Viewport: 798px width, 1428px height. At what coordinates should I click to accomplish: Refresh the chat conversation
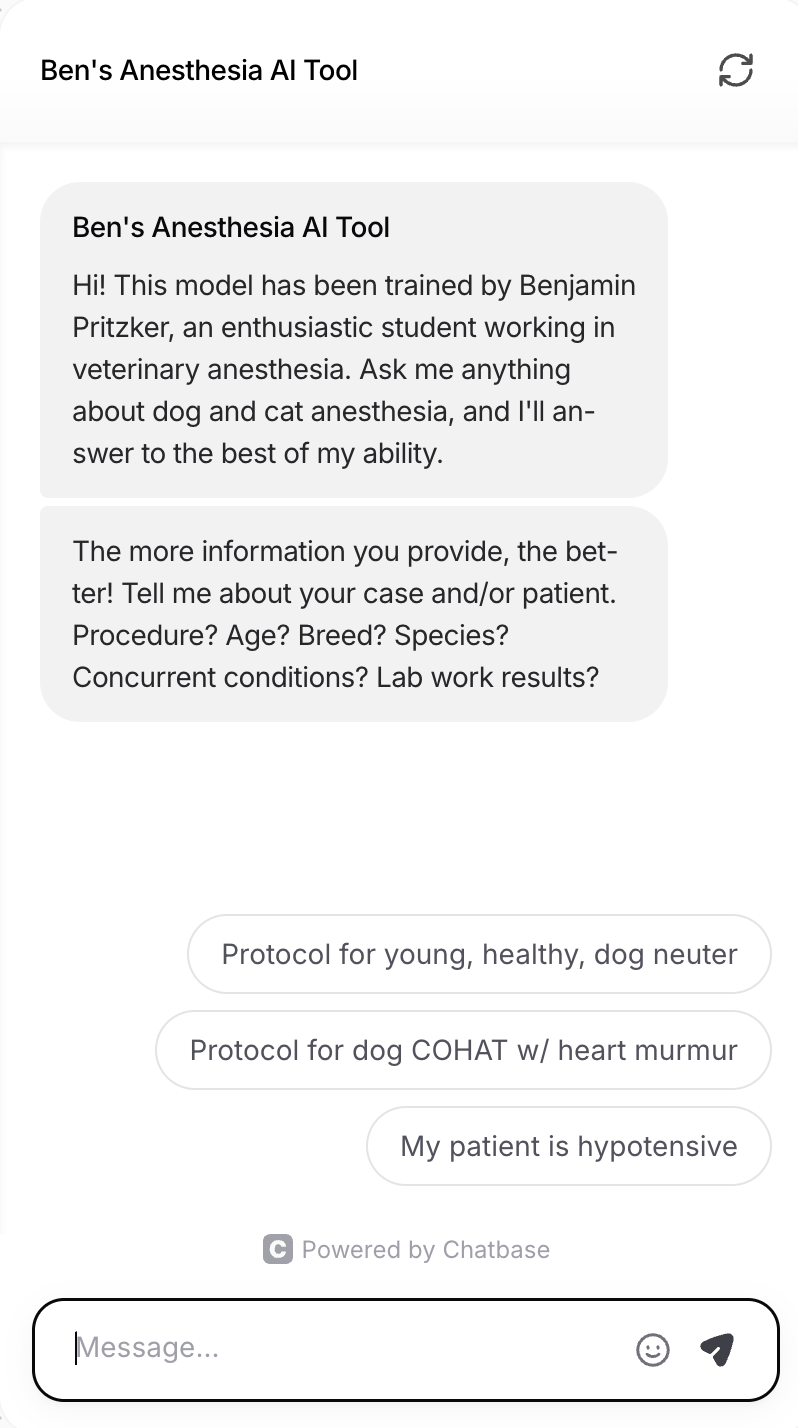pos(735,70)
